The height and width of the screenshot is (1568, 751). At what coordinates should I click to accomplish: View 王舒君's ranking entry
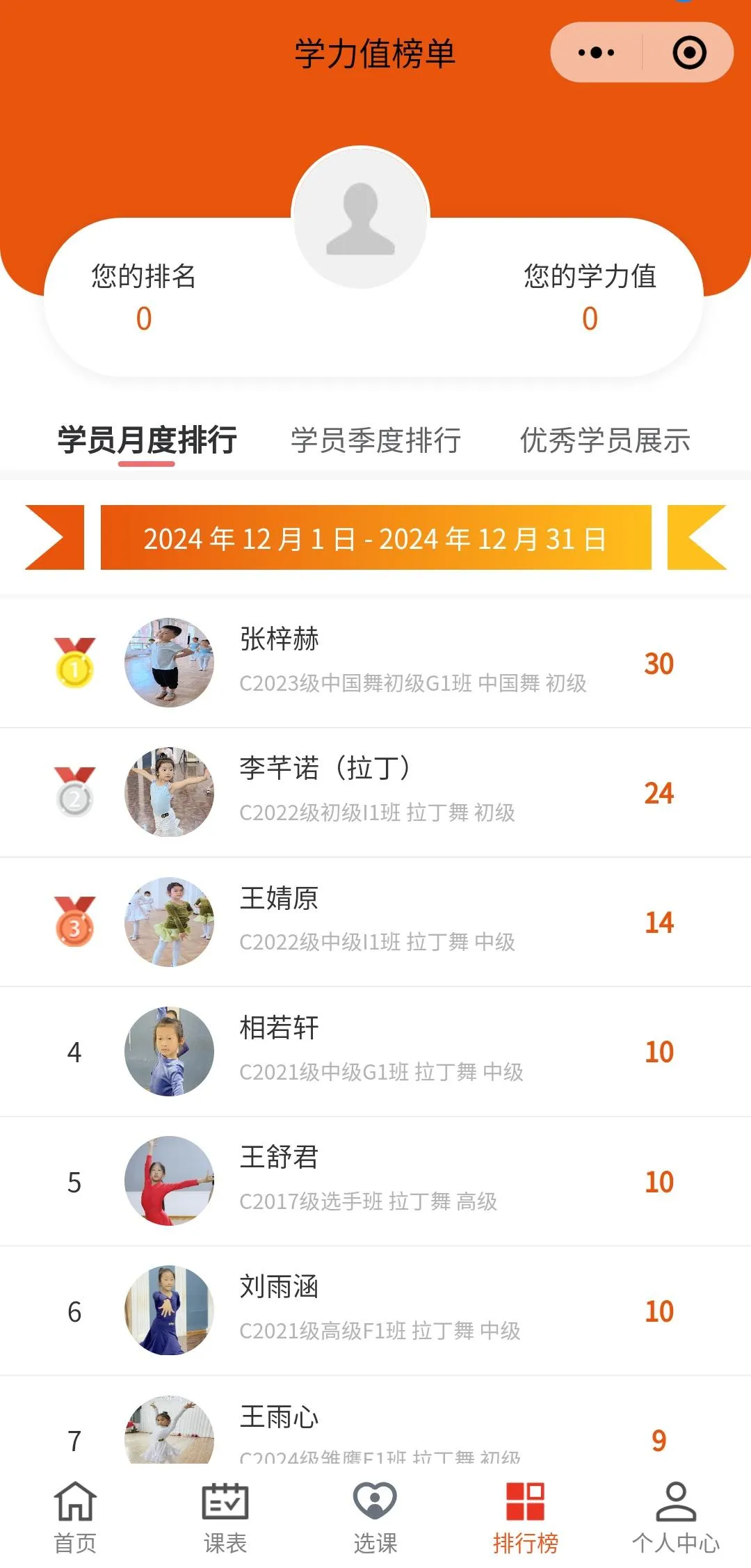[375, 1181]
